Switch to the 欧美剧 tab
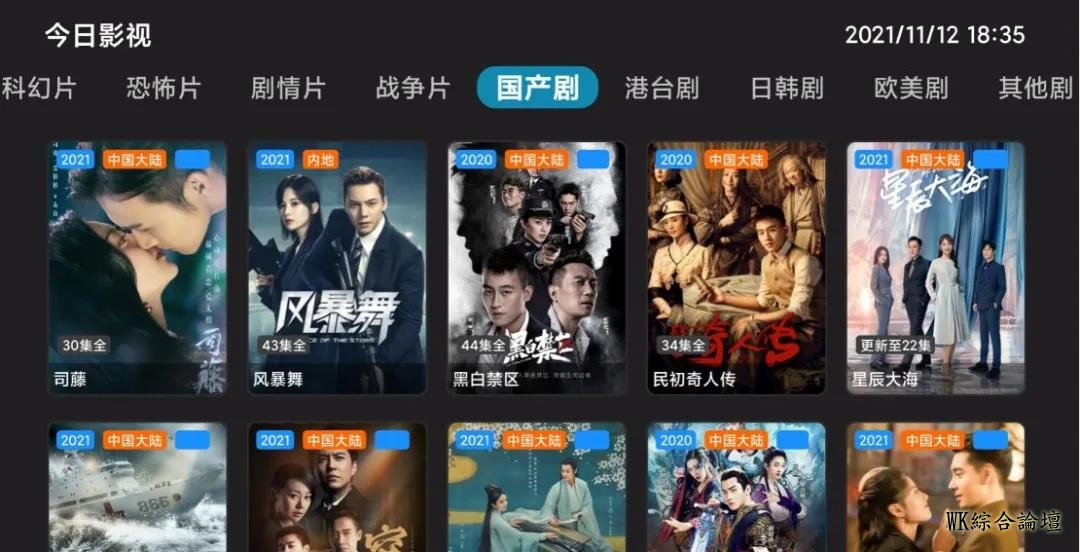The image size is (1080, 552). 911,88
